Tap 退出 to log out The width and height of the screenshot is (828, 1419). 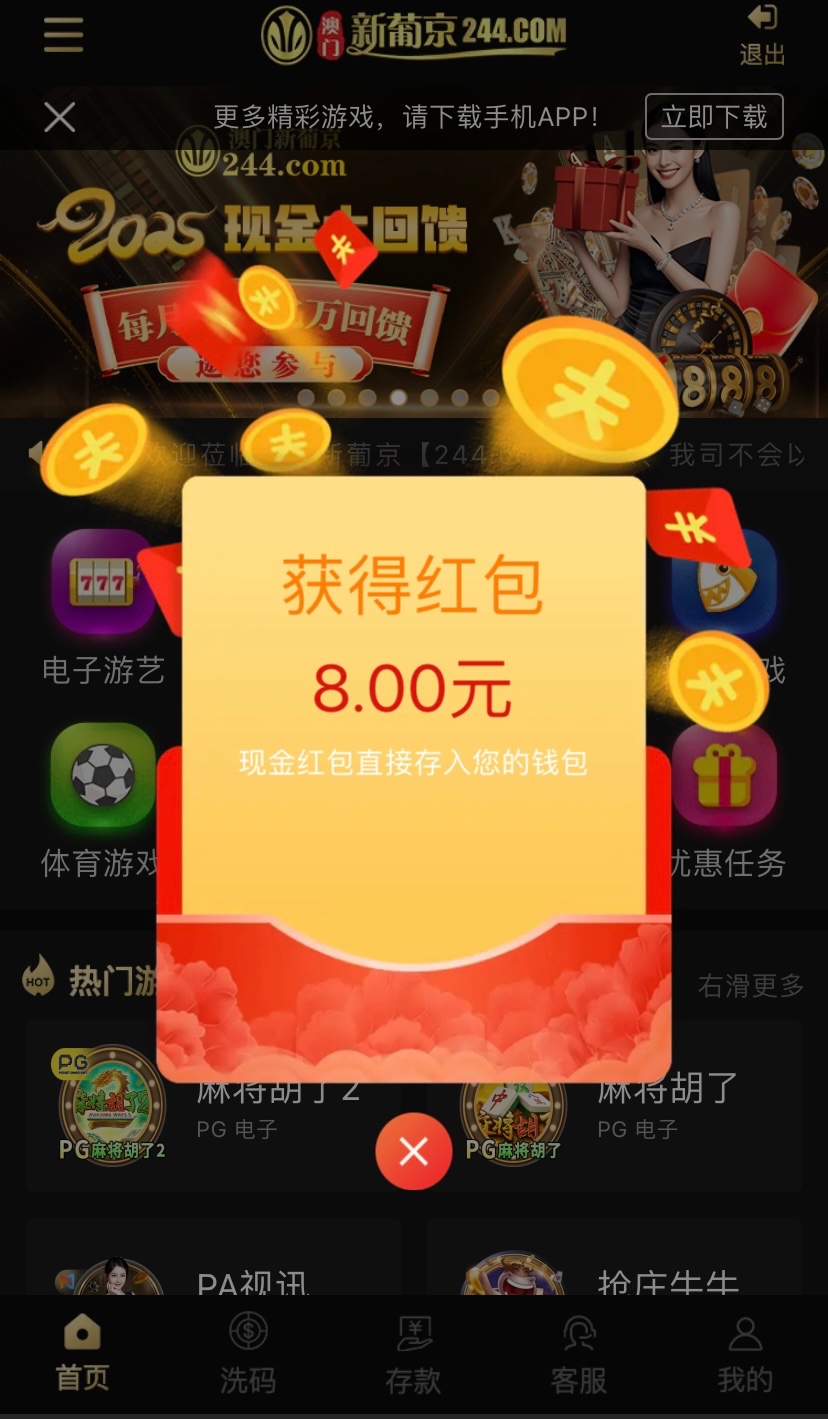click(x=762, y=35)
